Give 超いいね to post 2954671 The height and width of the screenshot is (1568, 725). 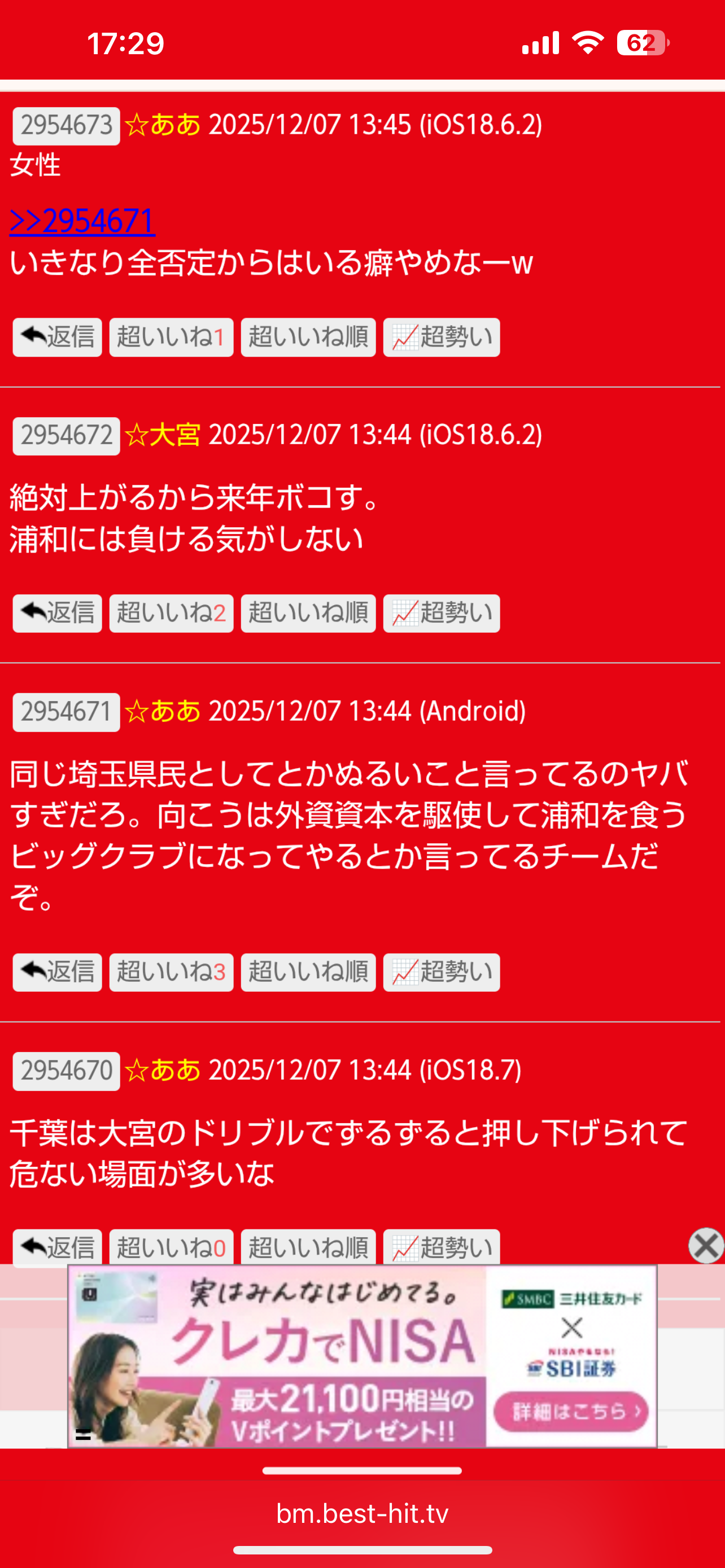171,972
